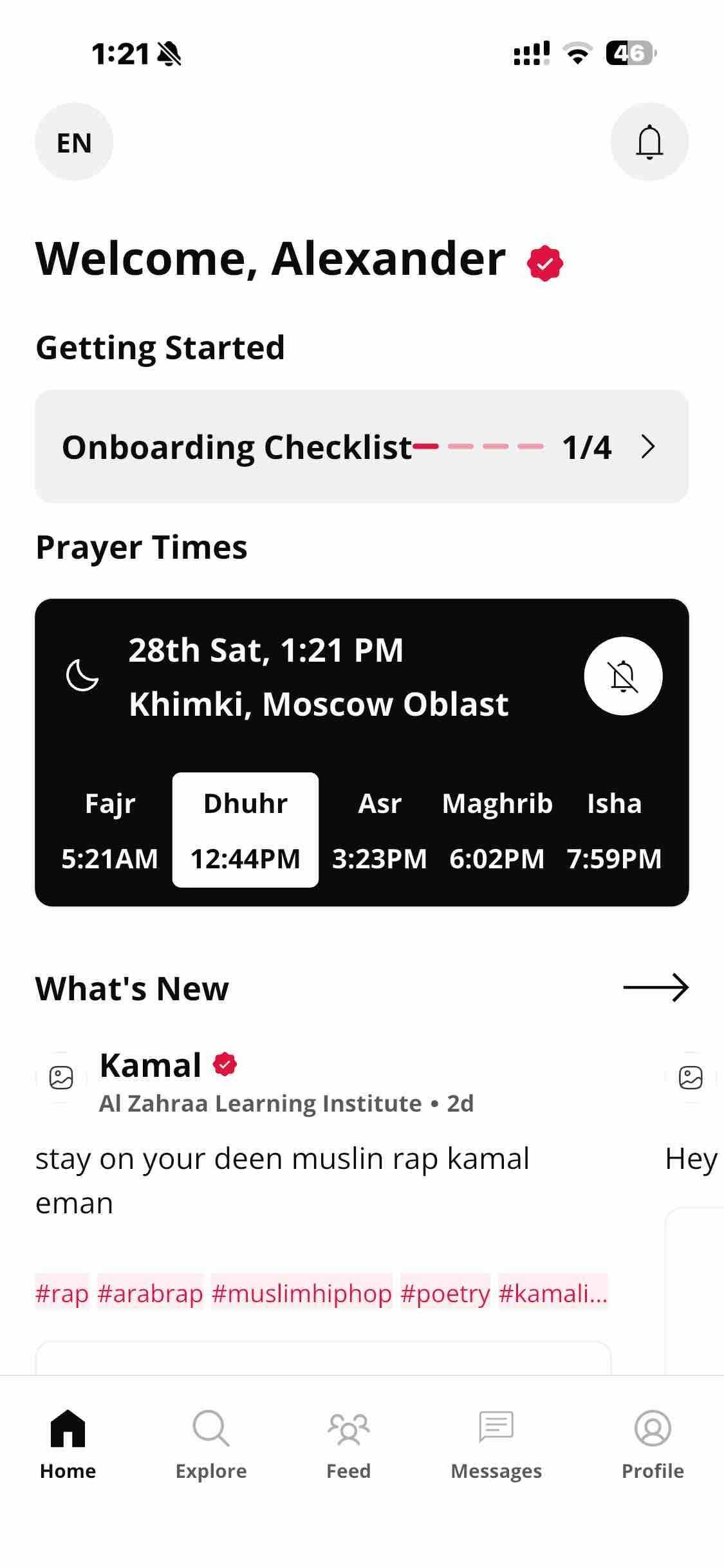Tap the #arabrap hashtag
This screenshot has width=724, height=1568.
pos(150,1293)
